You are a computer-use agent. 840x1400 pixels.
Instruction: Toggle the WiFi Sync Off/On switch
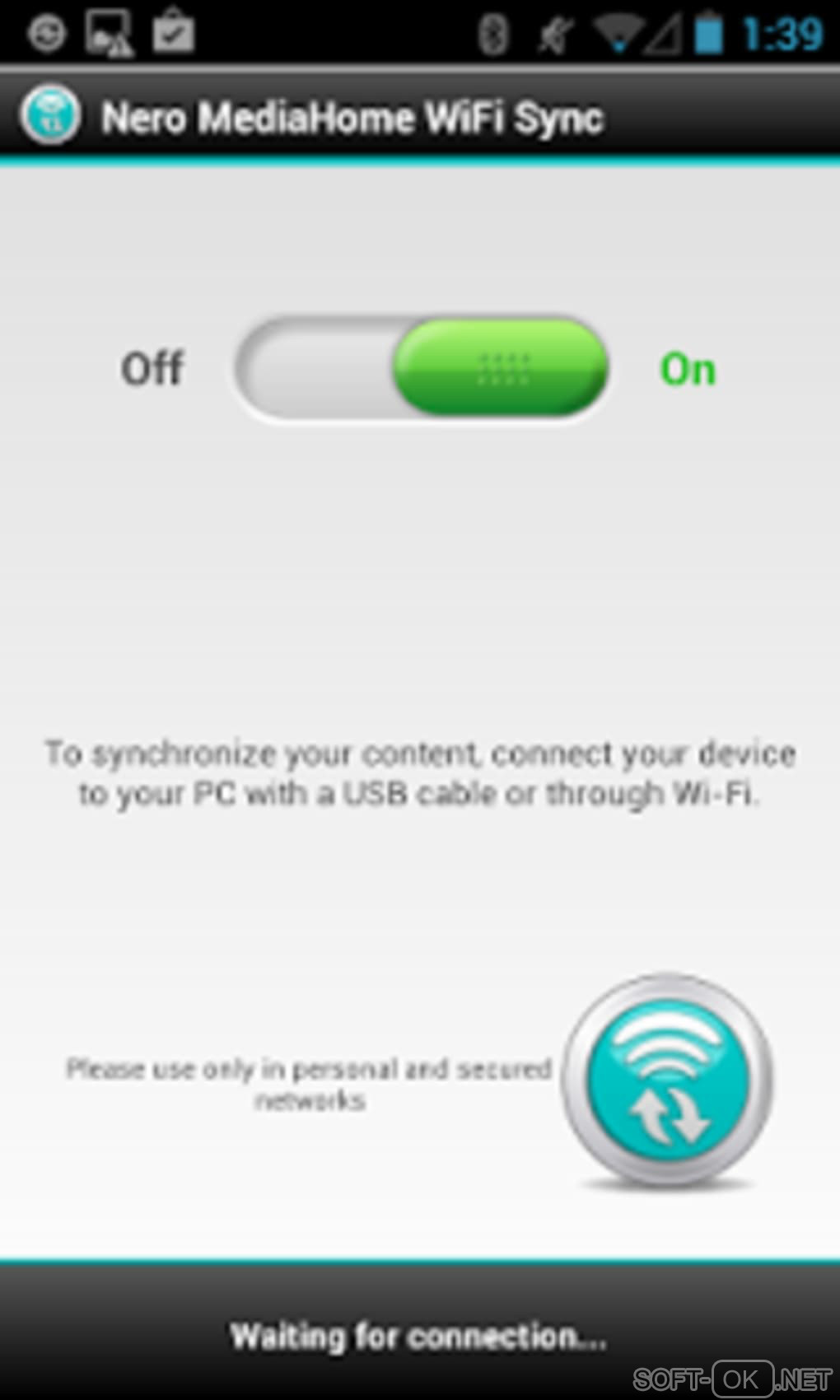coord(422,368)
